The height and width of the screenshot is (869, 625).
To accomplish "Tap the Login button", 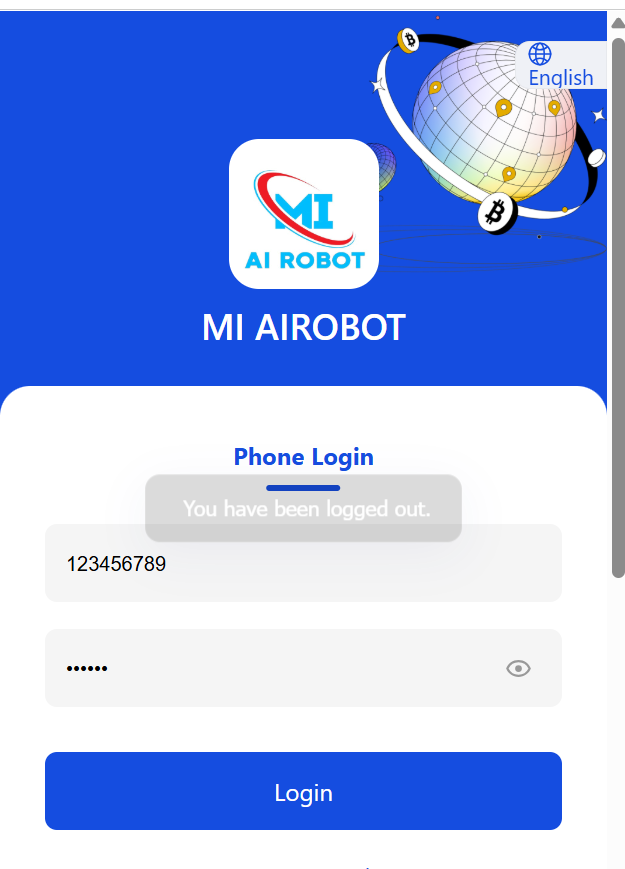I will [x=303, y=792].
